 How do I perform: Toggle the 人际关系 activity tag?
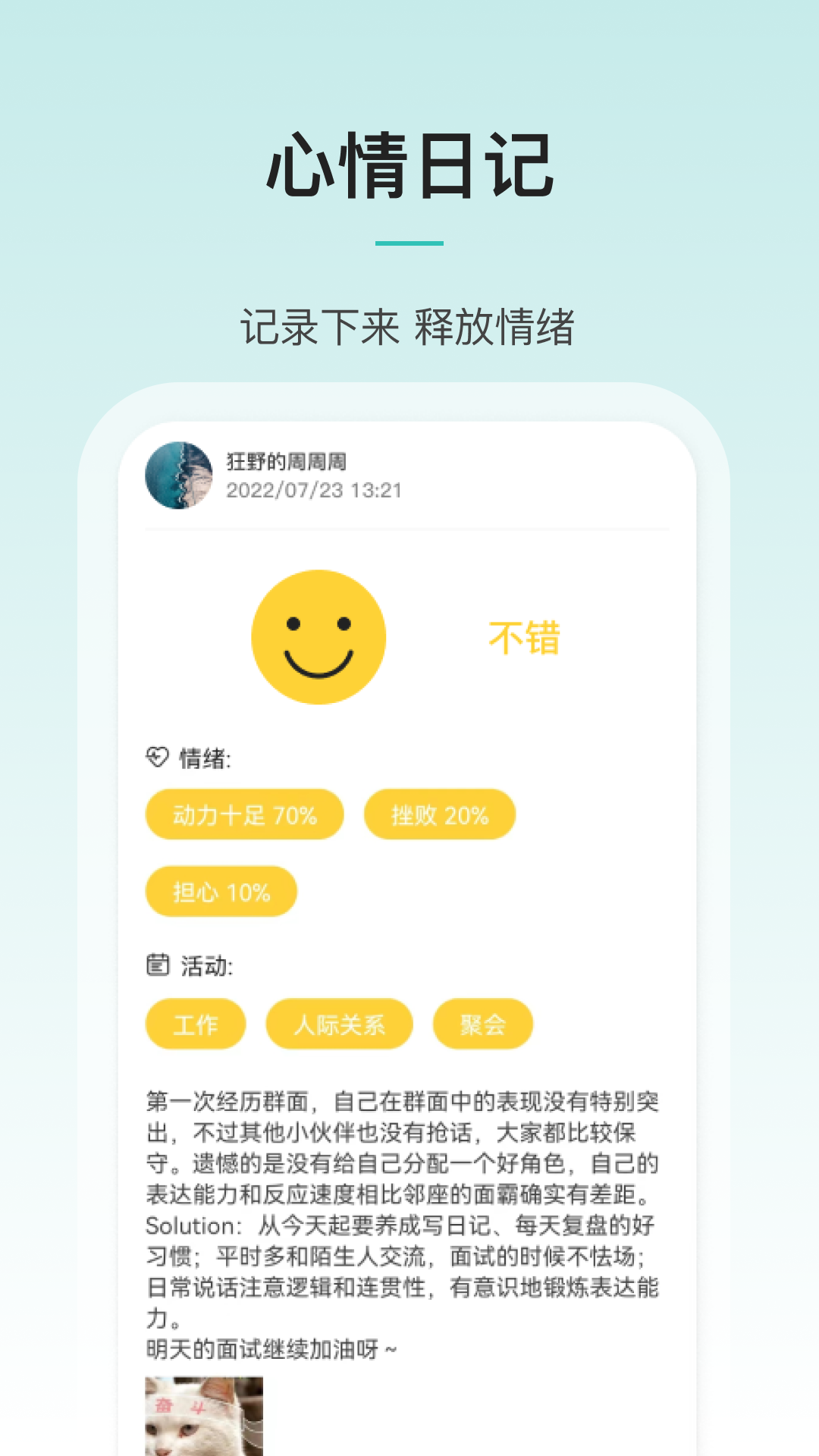tap(339, 1025)
